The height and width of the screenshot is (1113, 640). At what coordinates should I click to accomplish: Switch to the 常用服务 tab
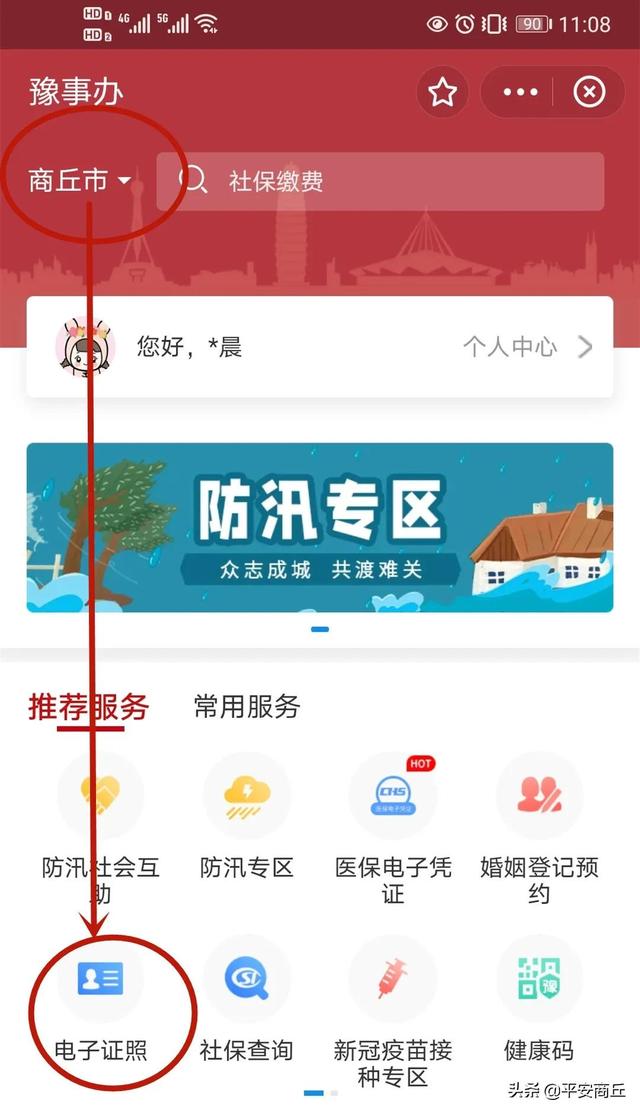(247, 707)
